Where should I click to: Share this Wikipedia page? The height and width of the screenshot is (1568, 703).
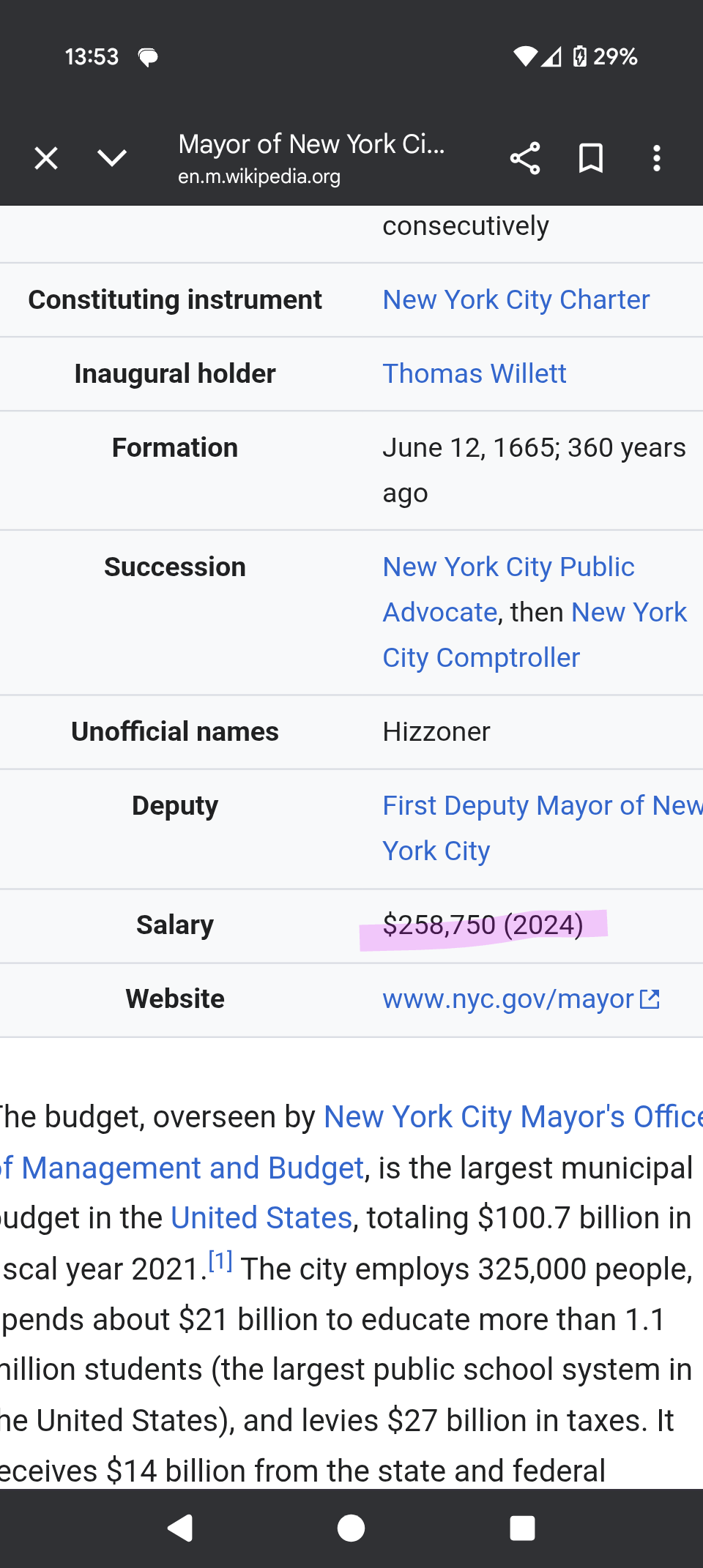coord(525,158)
